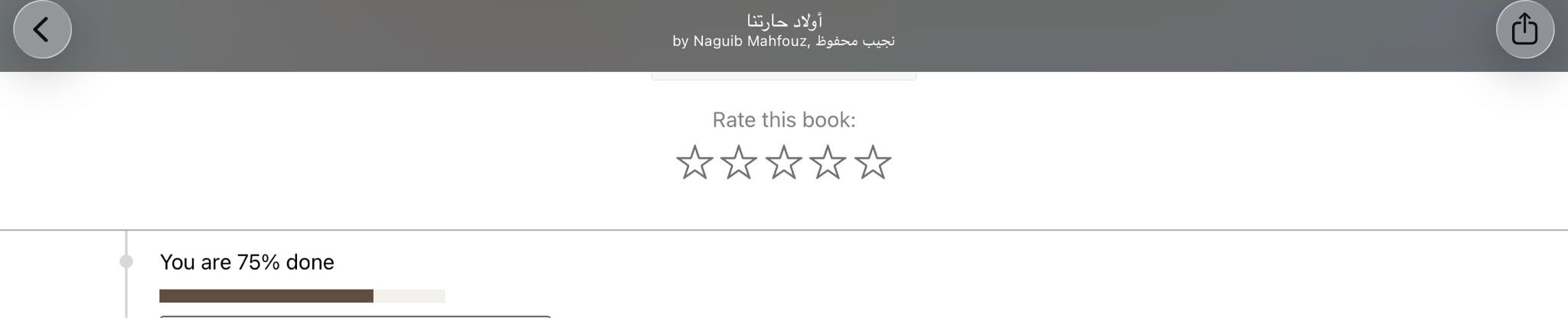Rate the book one star
Image resolution: width=1568 pixels, height=318 pixels.
[694, 163]
